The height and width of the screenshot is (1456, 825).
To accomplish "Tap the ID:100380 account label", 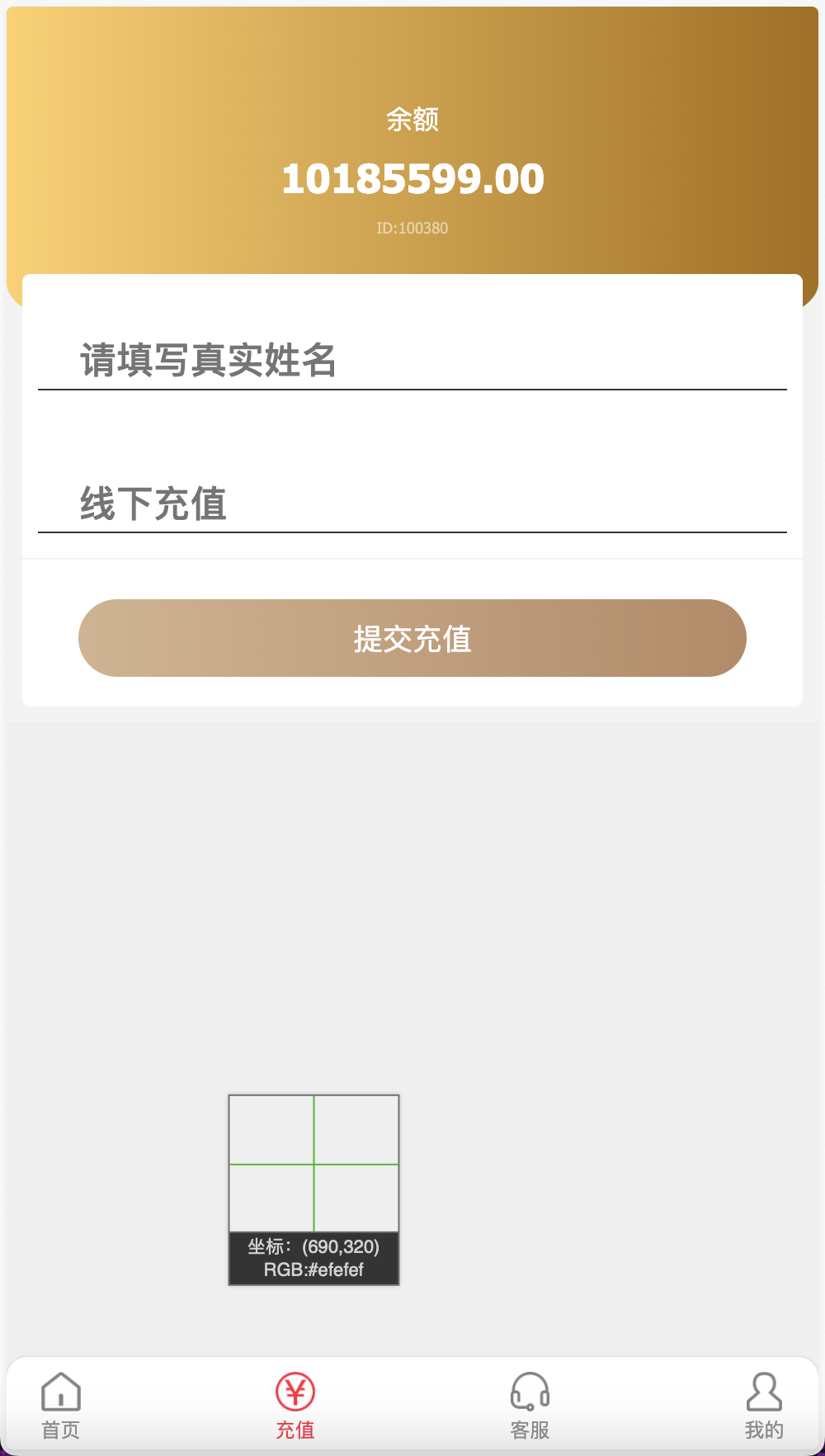I will pos(412,229).
